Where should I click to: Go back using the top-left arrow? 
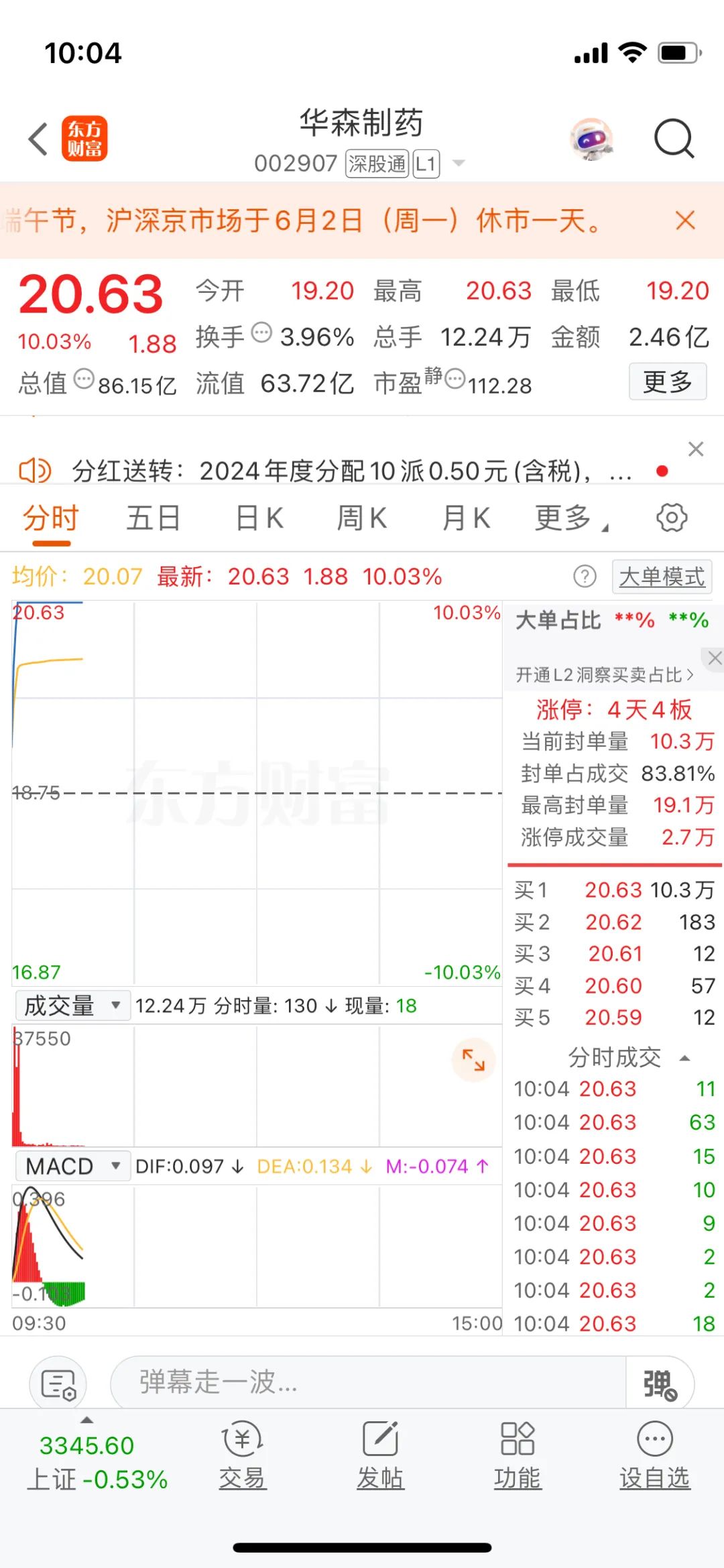(38, 139)
